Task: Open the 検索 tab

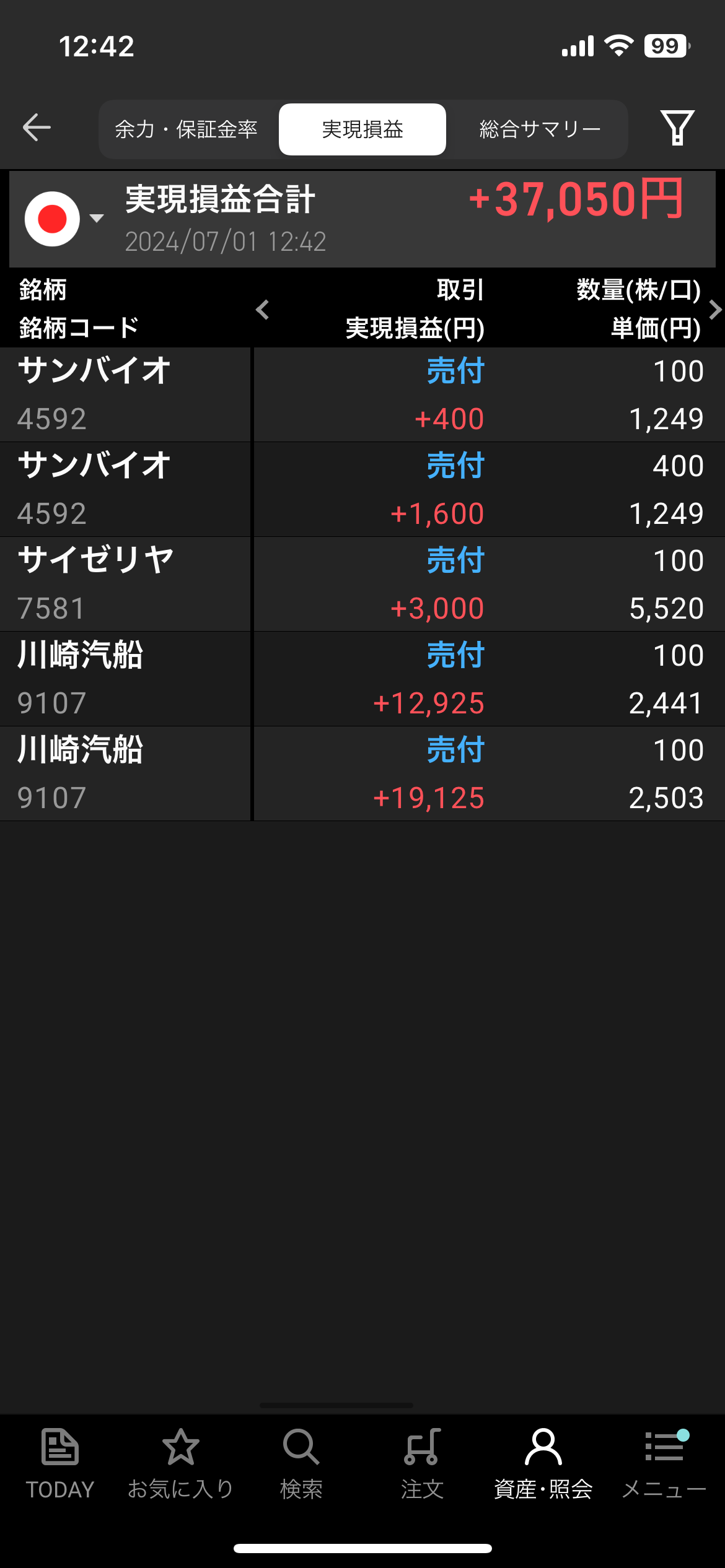Action: pyautogui.click(x=301, y=1464)
